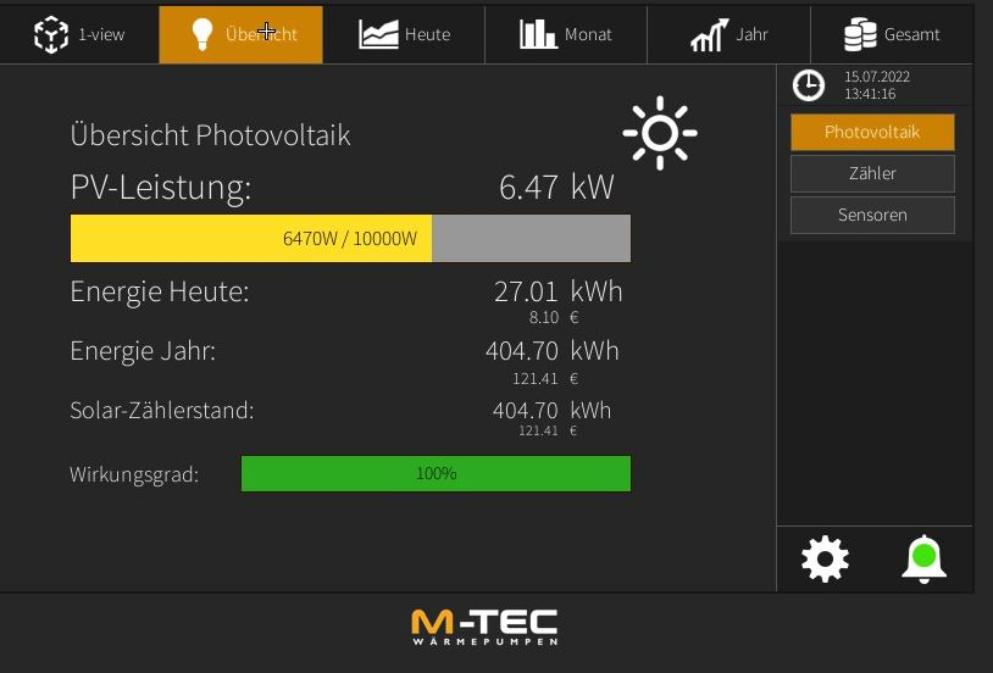Open the Heute chart tab

pyautogui.click(x=404, y=35)
